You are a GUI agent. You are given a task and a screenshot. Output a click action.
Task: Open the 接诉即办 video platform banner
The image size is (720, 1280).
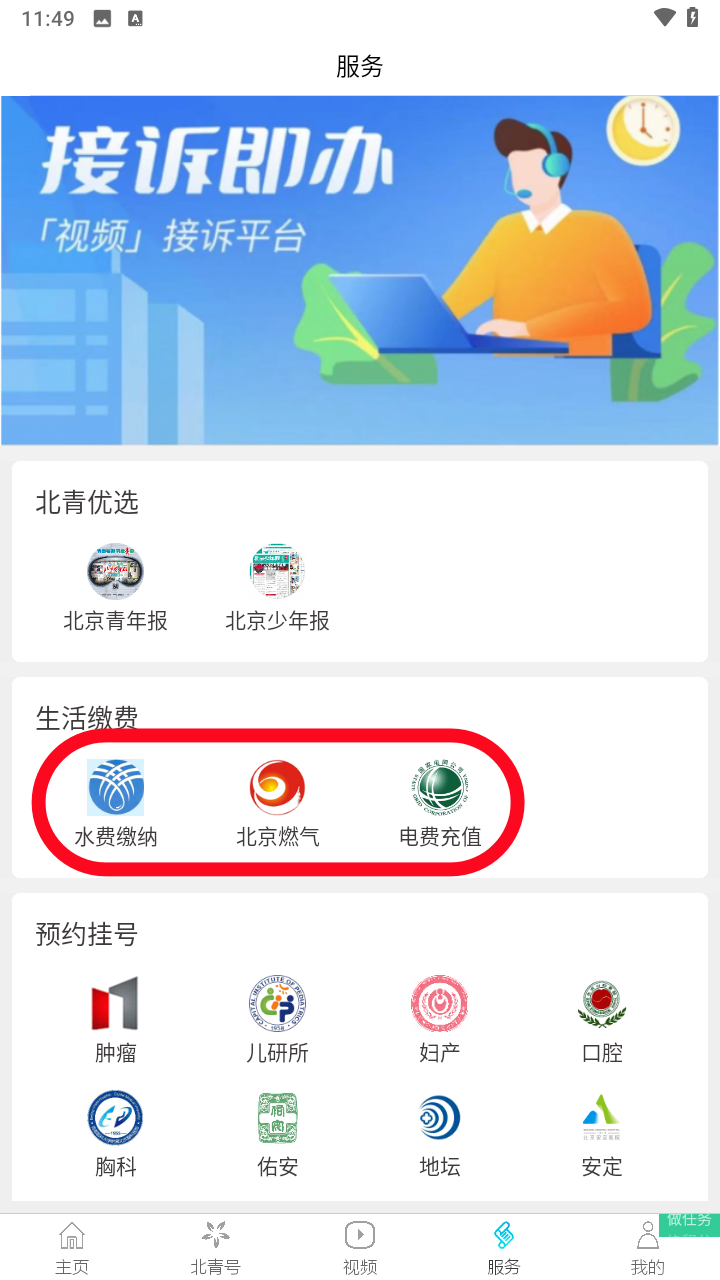click(x=360, y=270)
